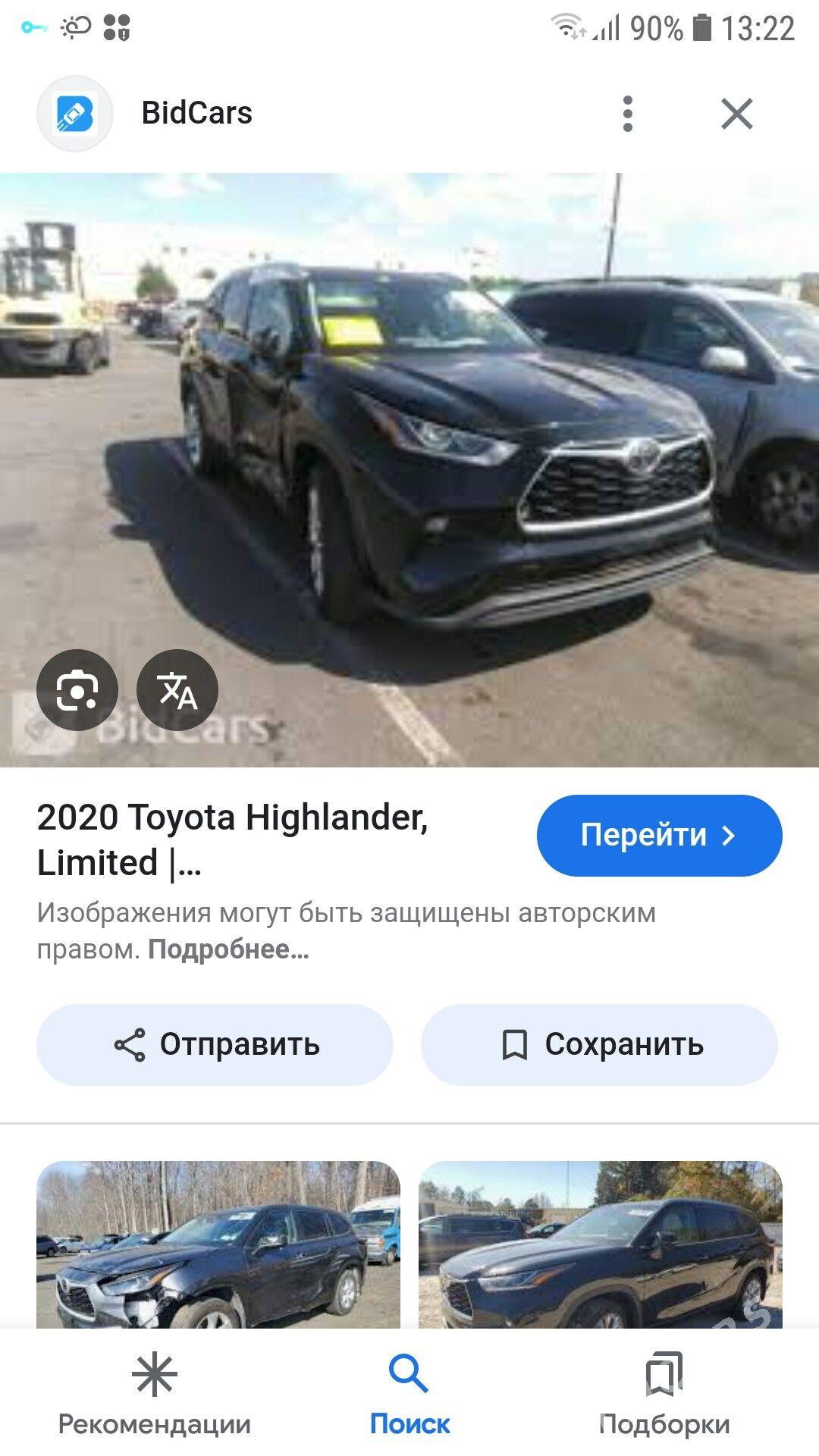The width and height of the screenshot is (819, 1456).
Task: Share the image via Отправить
Action: pyautogui.click(x=215, y=1044)
